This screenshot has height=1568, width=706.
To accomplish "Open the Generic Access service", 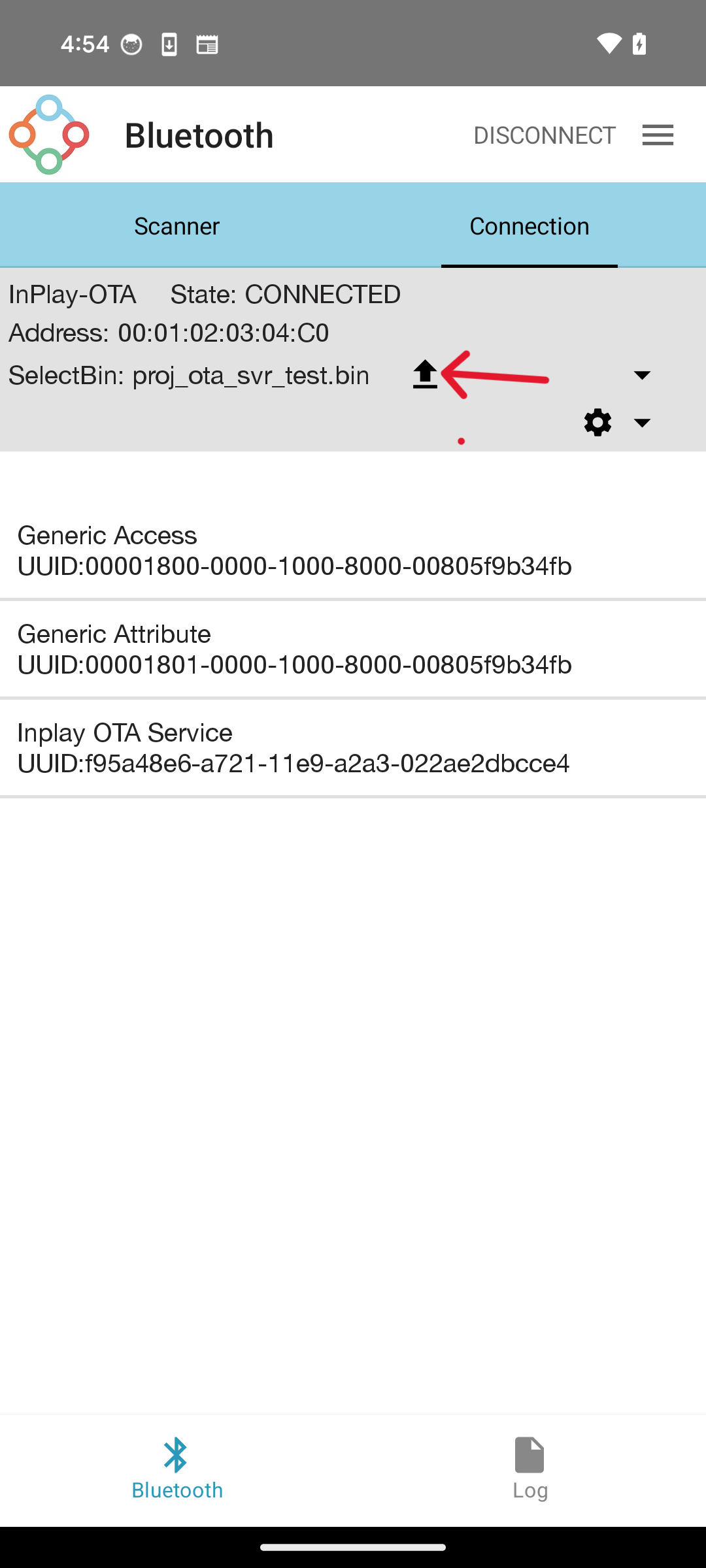I will [x=353, y=550].
